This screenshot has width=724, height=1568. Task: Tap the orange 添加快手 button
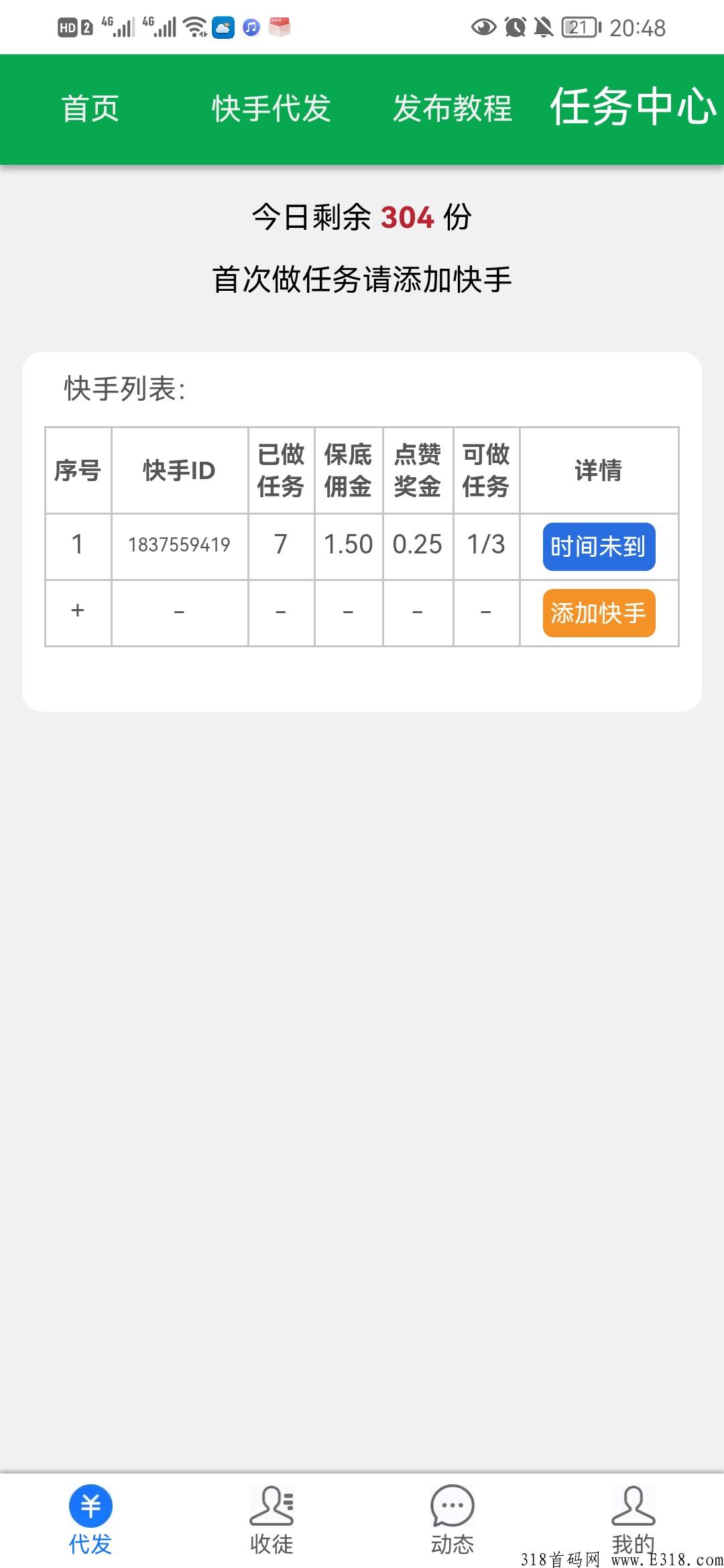pyautogui.click(x=599, y=613)
